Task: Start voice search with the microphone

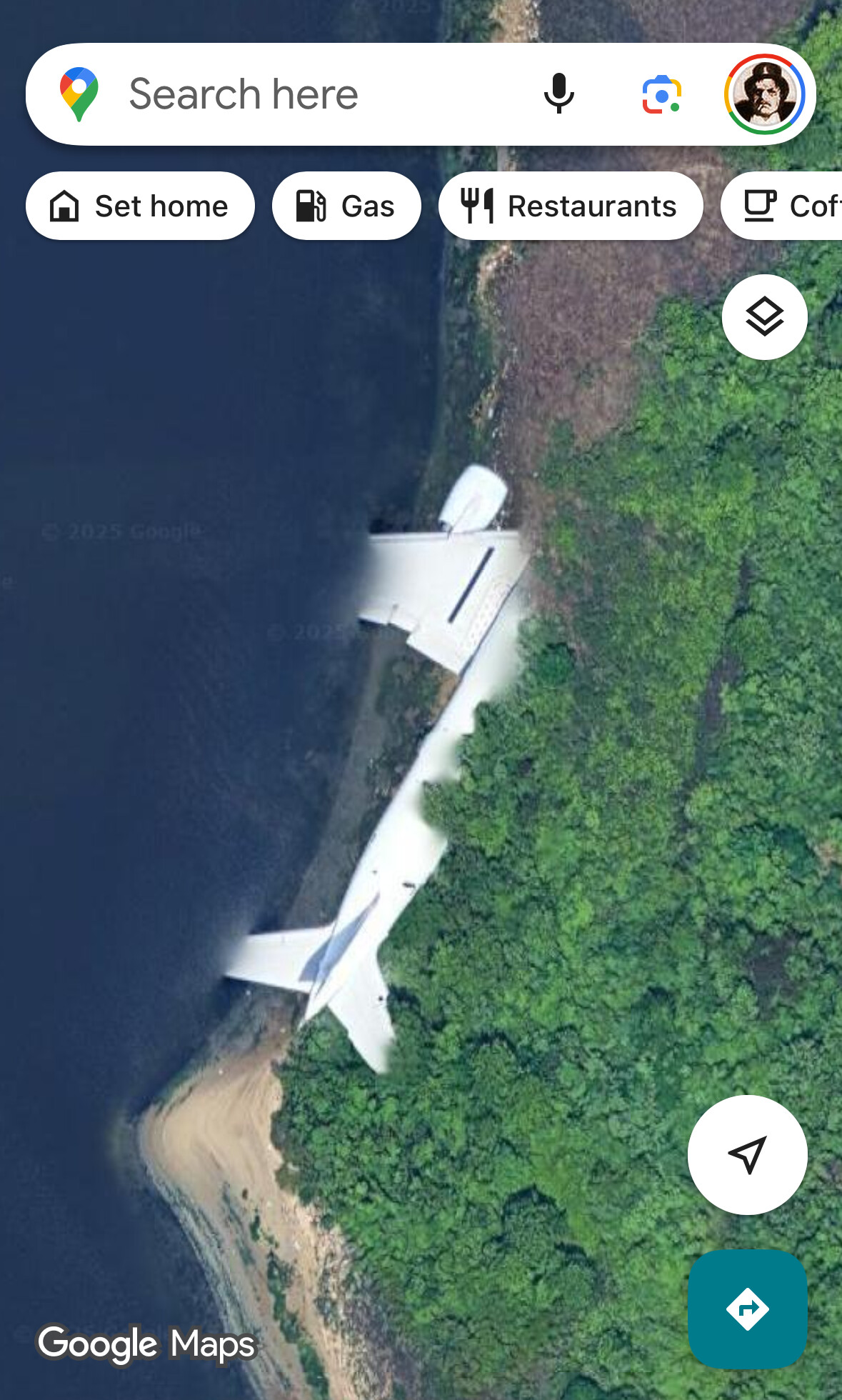Action: pos(558,94)
